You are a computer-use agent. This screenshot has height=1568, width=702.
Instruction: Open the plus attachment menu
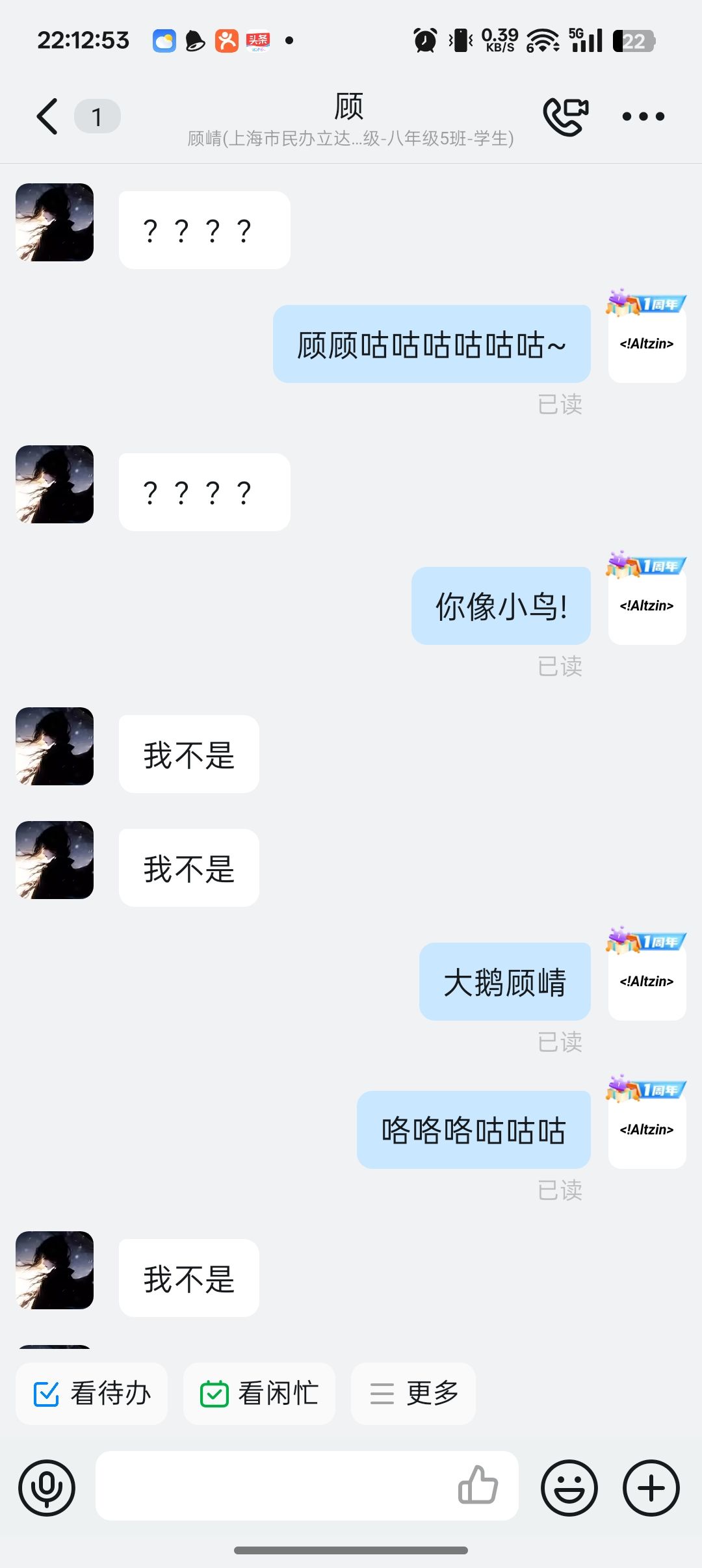[651, 1487]
